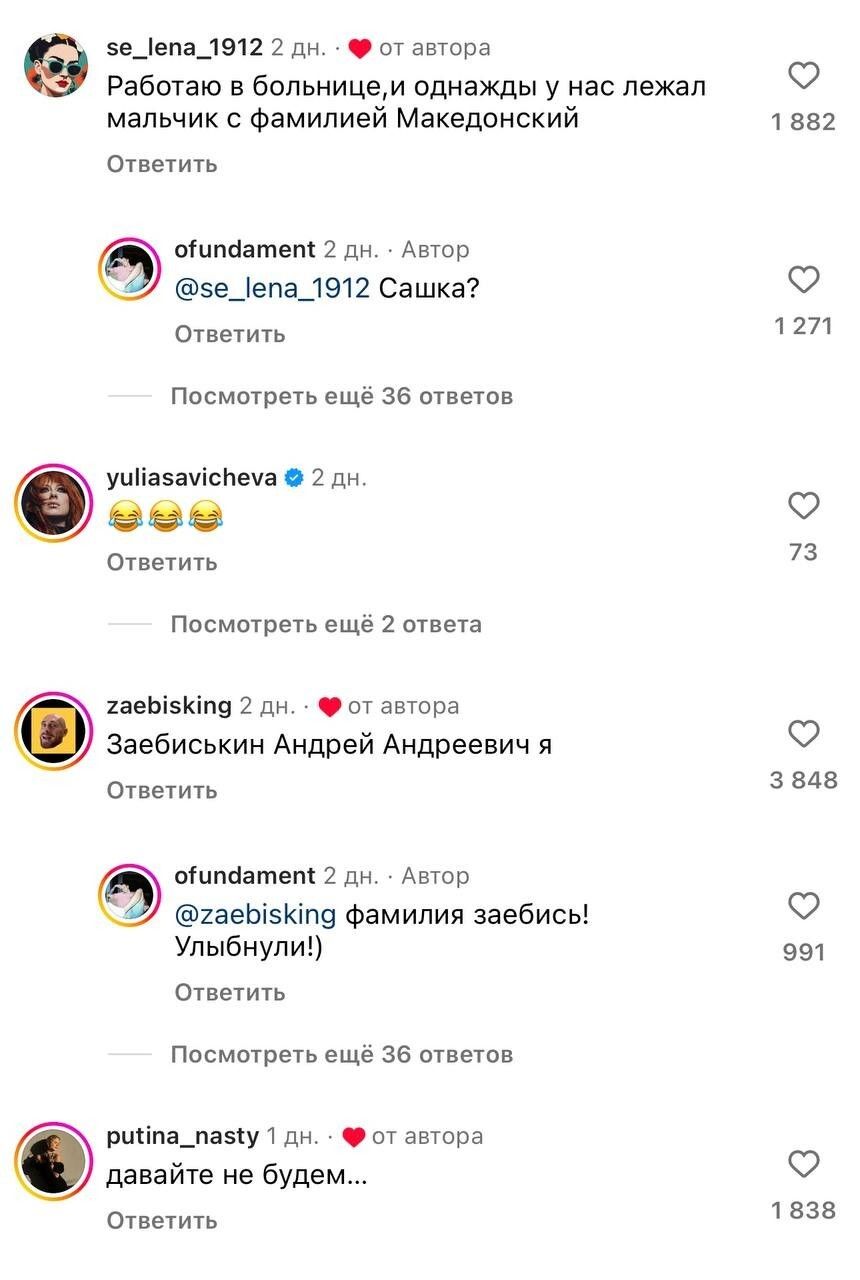Image resolution: width=860 pixels, height=1280 pixels.
Task: Expand 36 more replies under se_lena_1912's thread
Action: (341, 396)
